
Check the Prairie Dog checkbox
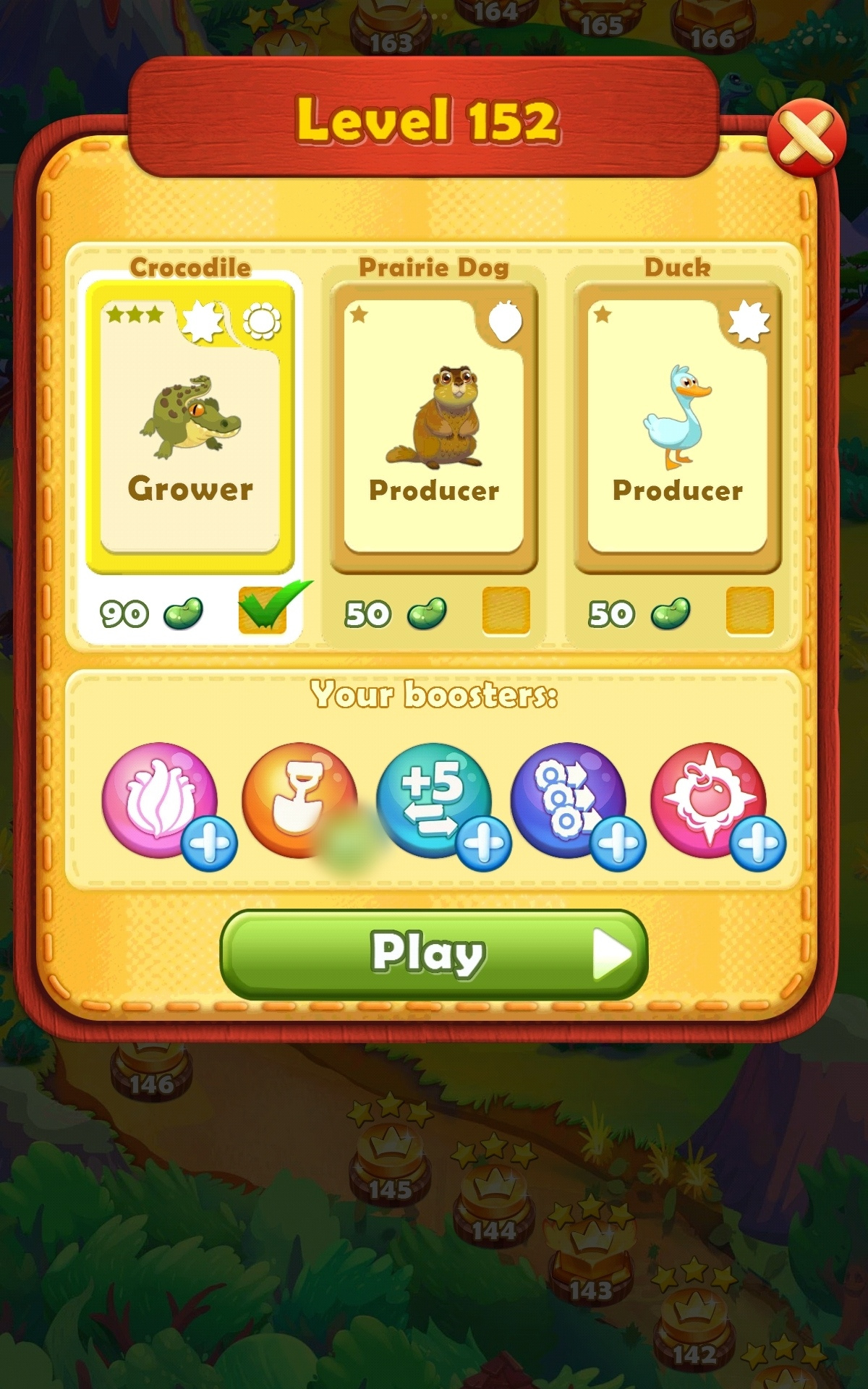click(506, 611)
